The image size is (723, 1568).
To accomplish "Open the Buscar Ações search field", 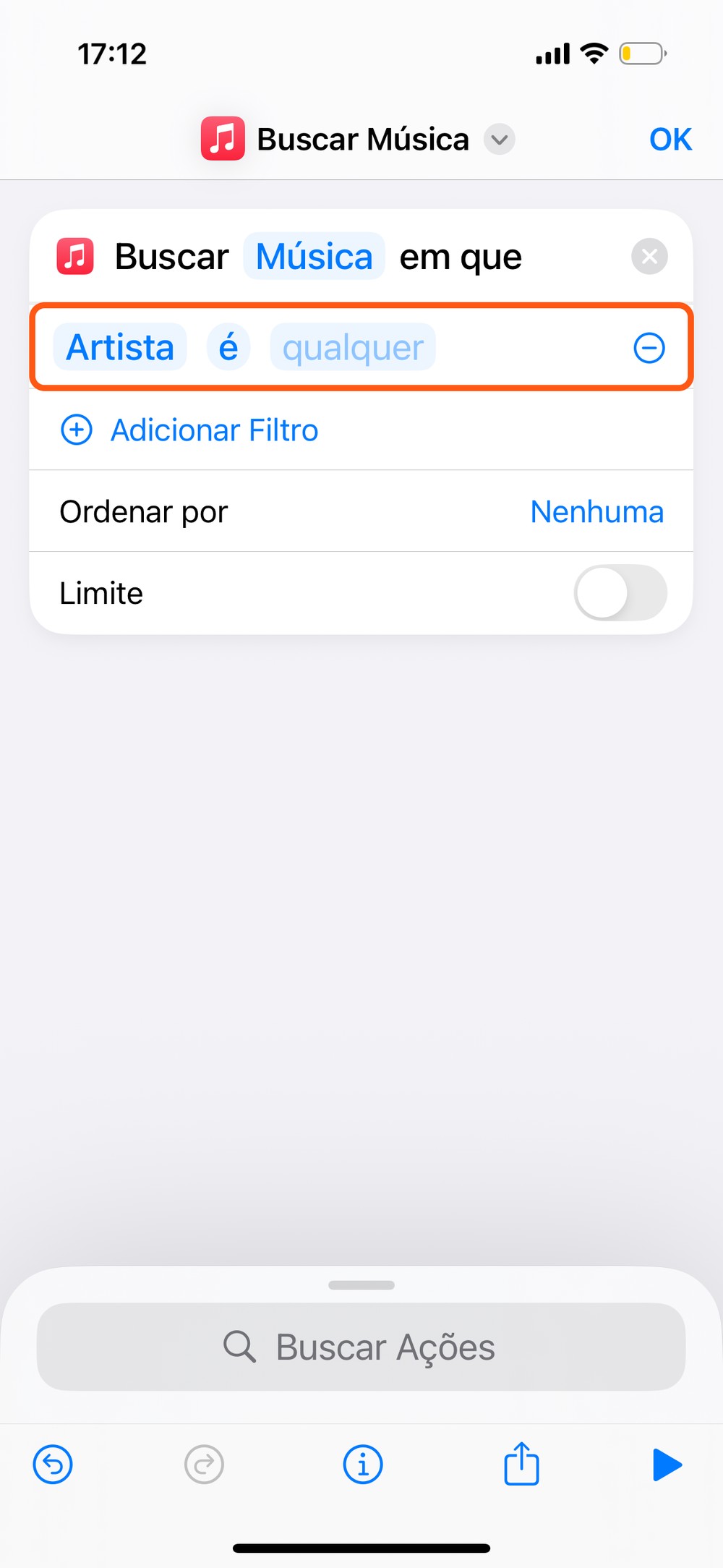I will (x=361, y=1347).
